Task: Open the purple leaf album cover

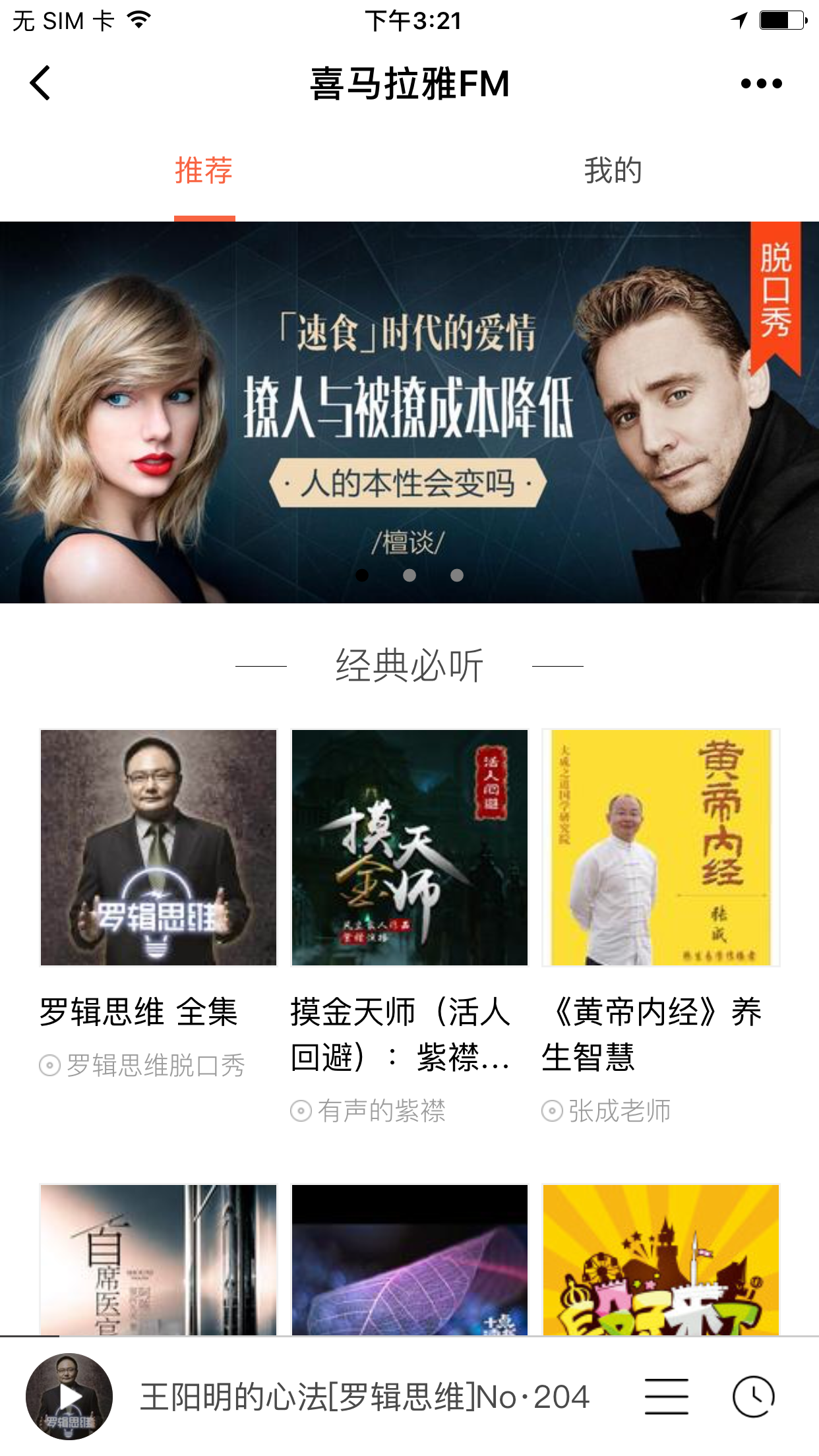Action: [x=409, y=1259]
